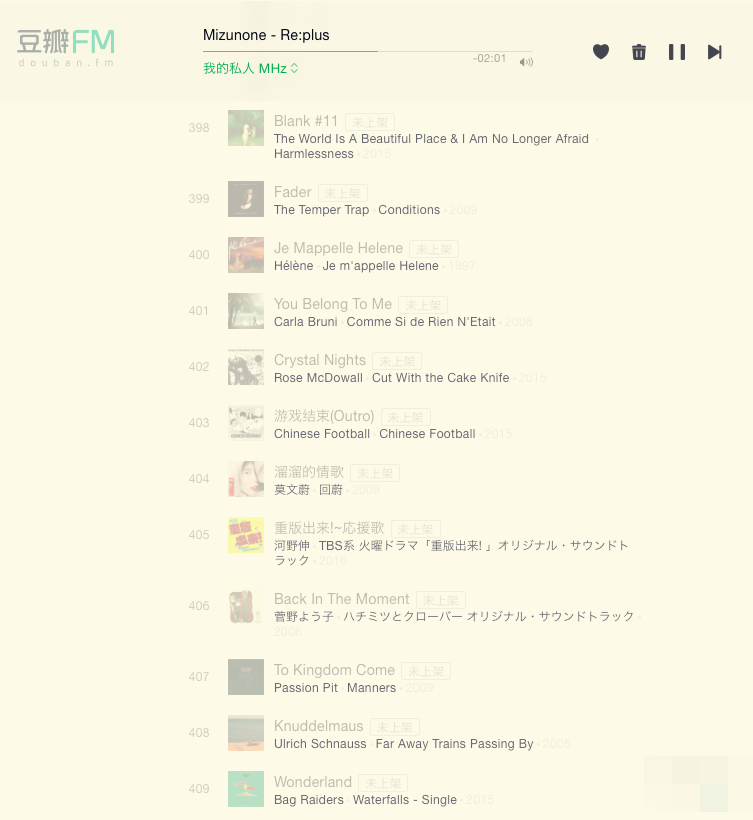
Task: Open To Kingdom Come by Passion Pit
Action: coord(334,670)
